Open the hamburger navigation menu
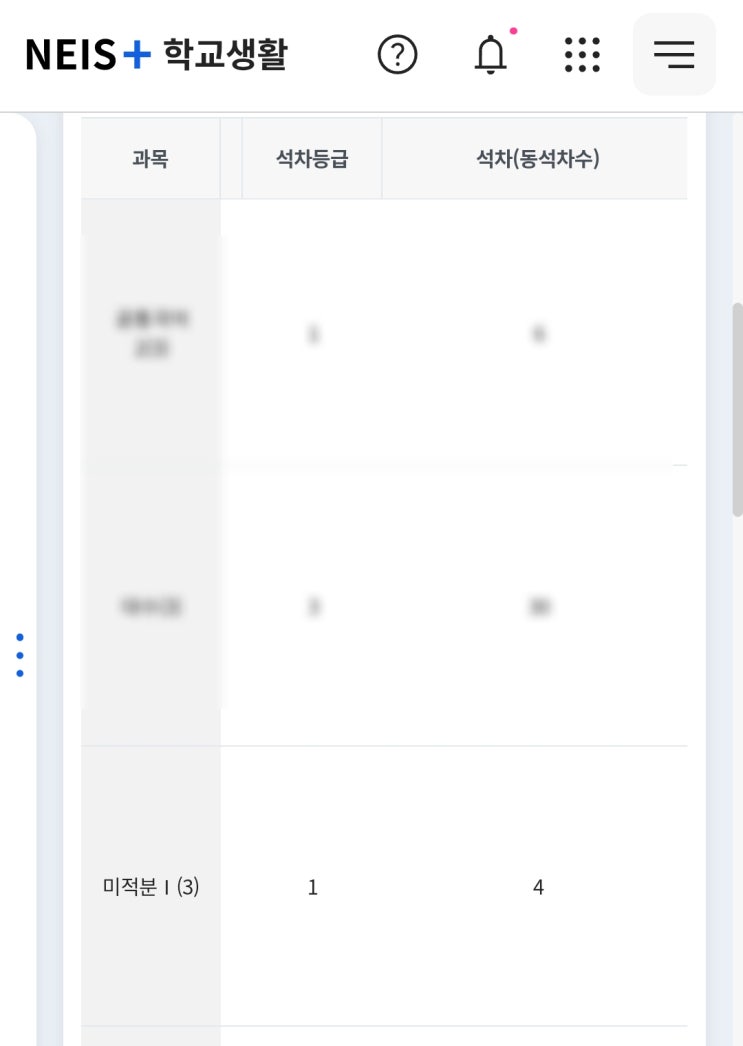 [674, 54]
